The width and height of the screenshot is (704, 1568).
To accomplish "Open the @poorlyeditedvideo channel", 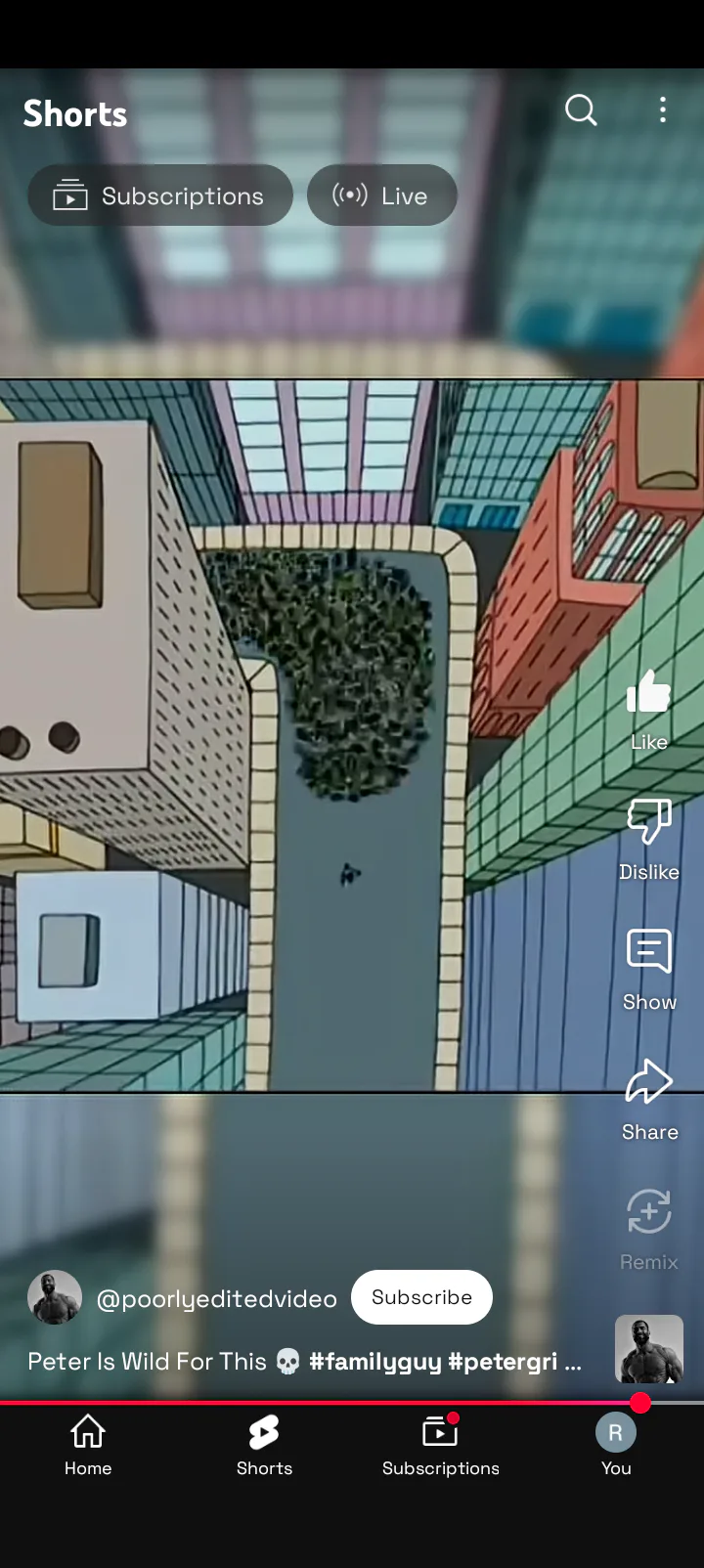I will click(x=217, y=1298).
